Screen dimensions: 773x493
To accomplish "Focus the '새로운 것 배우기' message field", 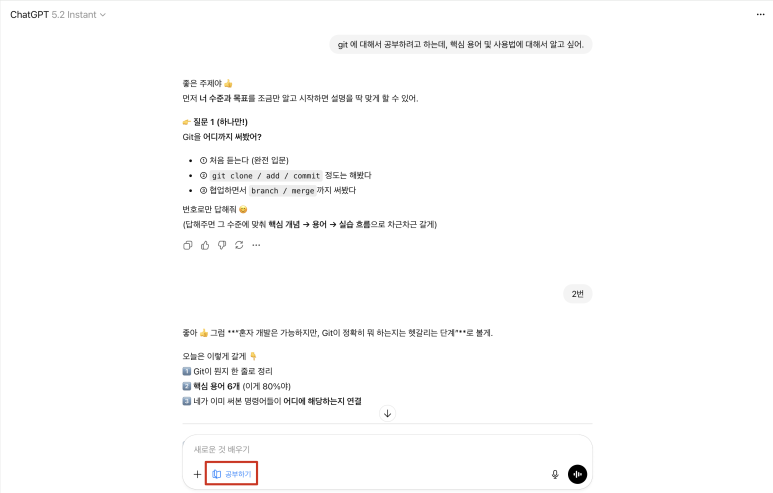I will click(x=380, y=449).
